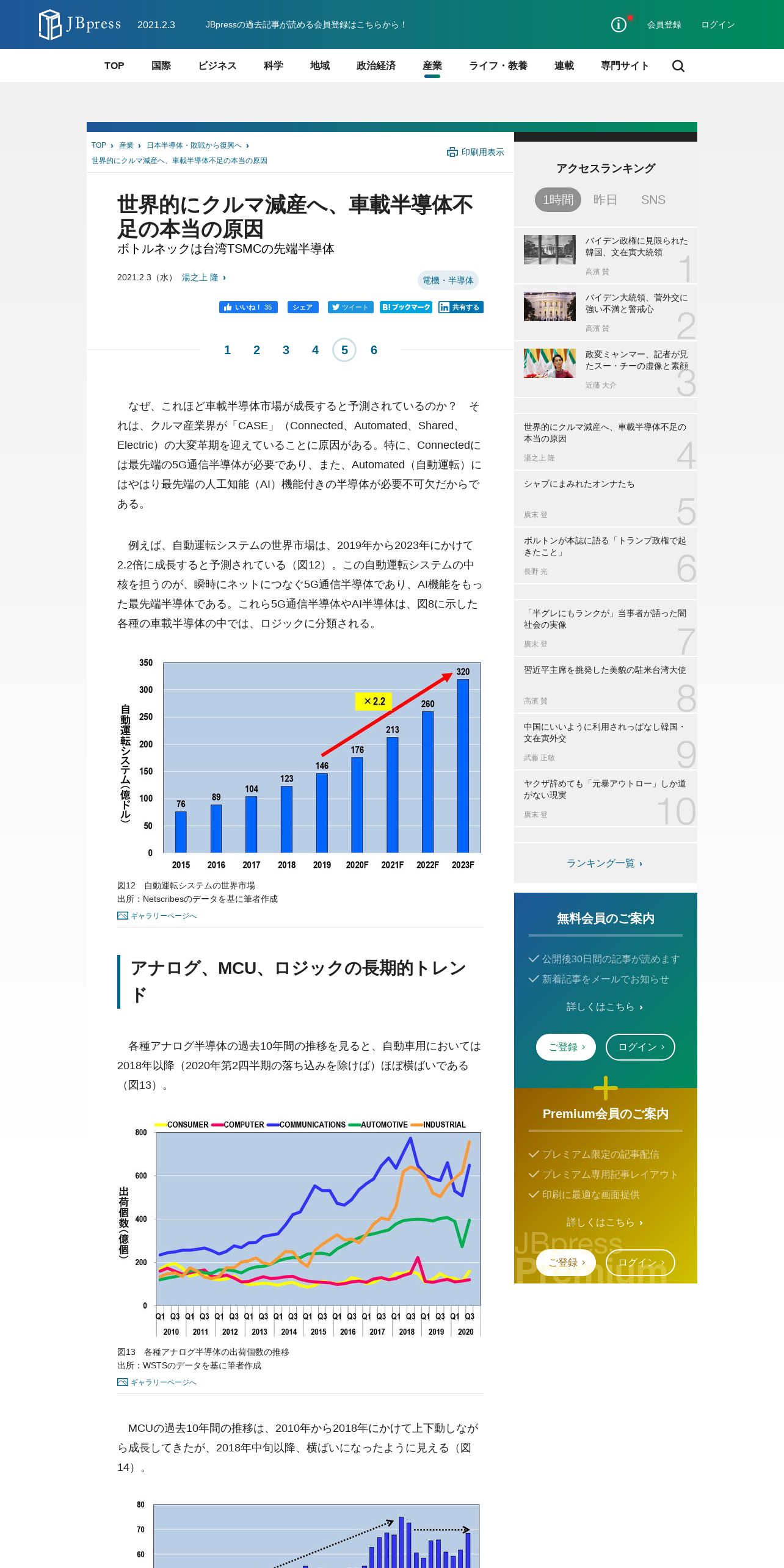The height and width of the screenshot is (1568, 784).
Task: Switch ranking to the 昨日 tab
Action: [605, 200]
